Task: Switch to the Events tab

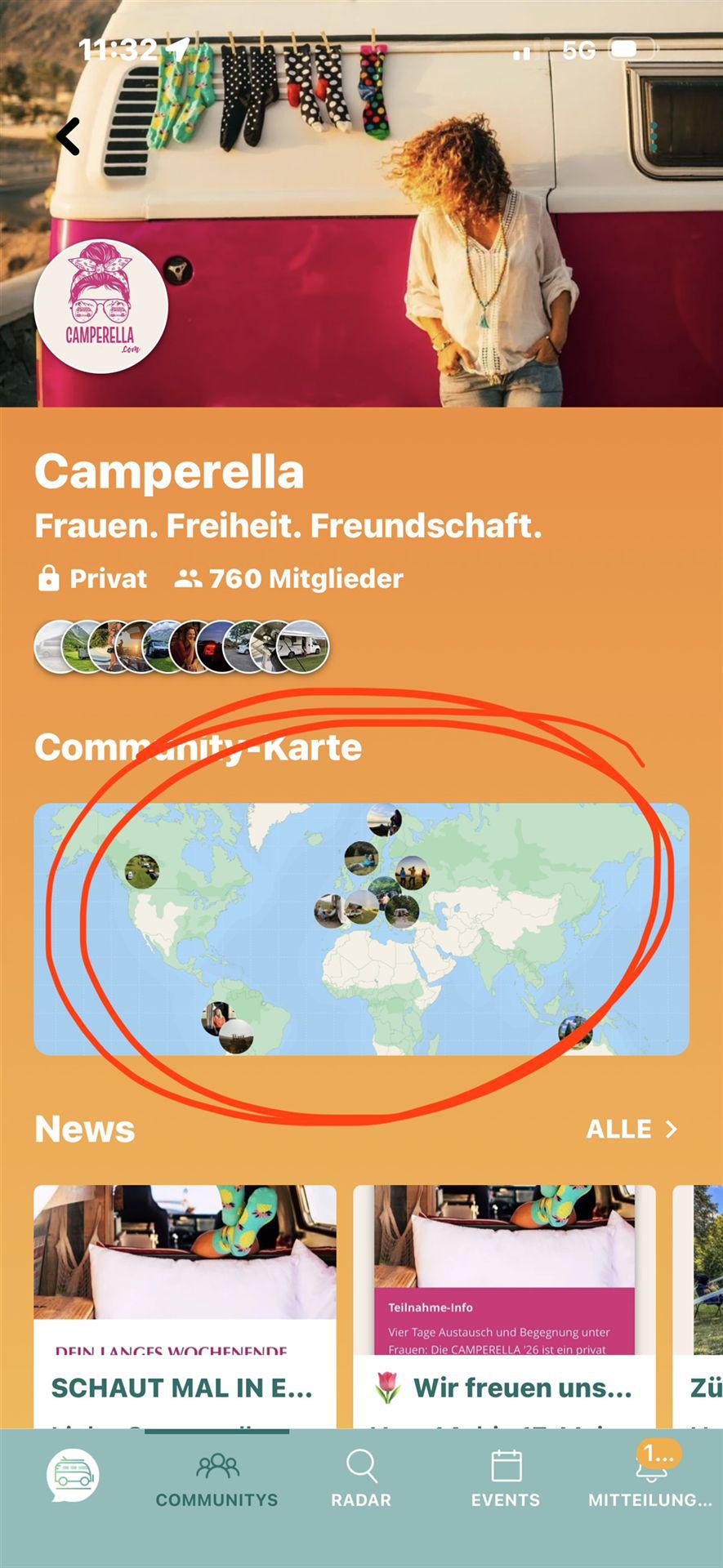Action: (506, 1480)
